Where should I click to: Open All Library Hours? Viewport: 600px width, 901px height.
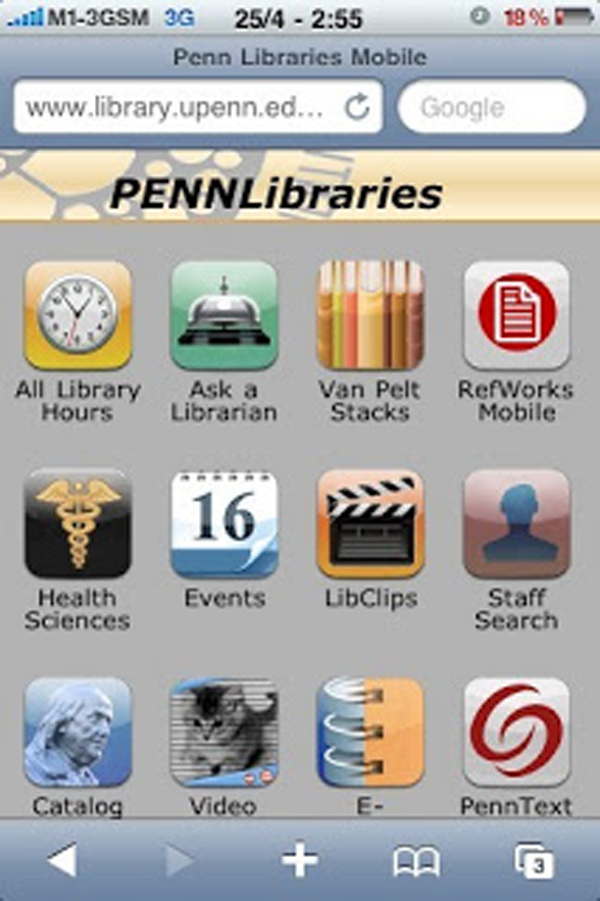point(78,316)
